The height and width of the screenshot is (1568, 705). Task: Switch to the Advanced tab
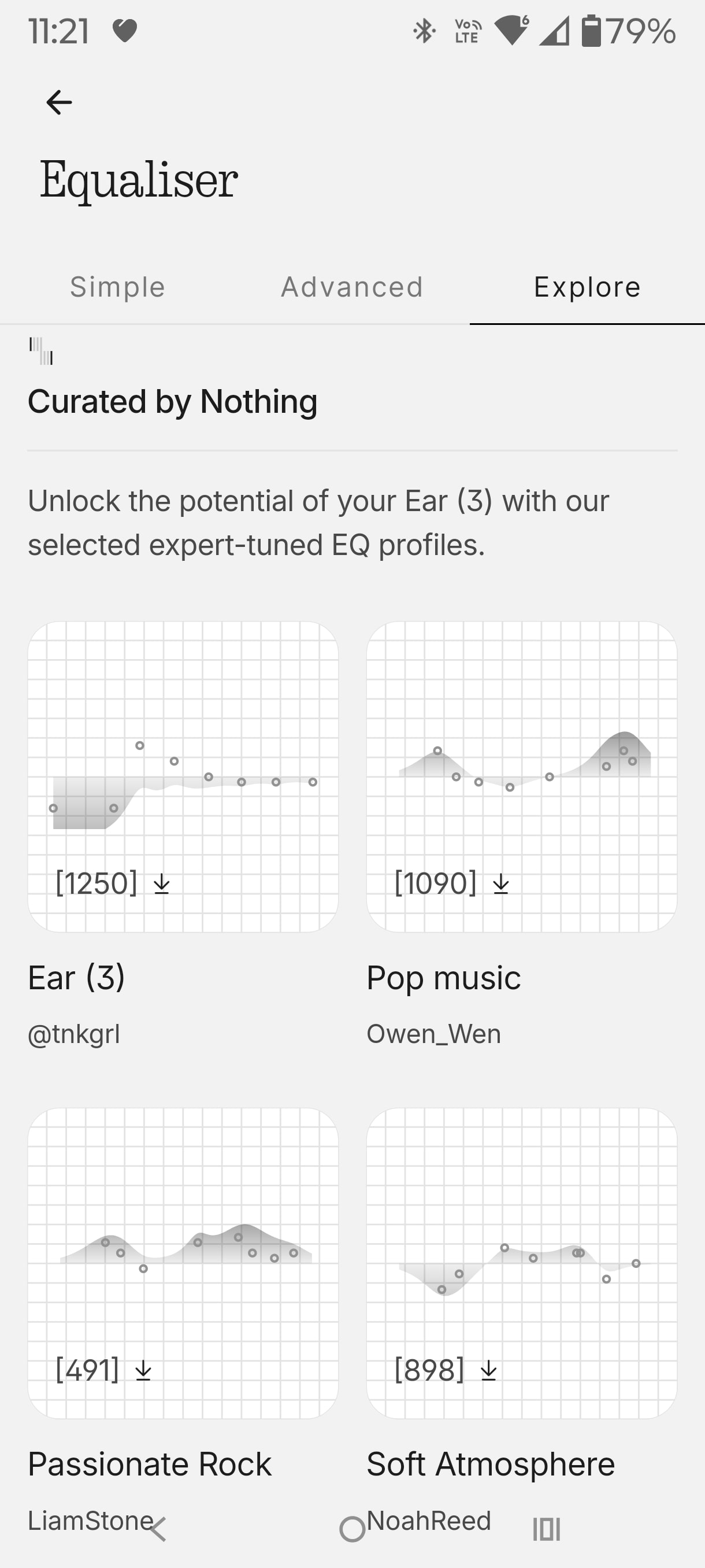[352, 287]
